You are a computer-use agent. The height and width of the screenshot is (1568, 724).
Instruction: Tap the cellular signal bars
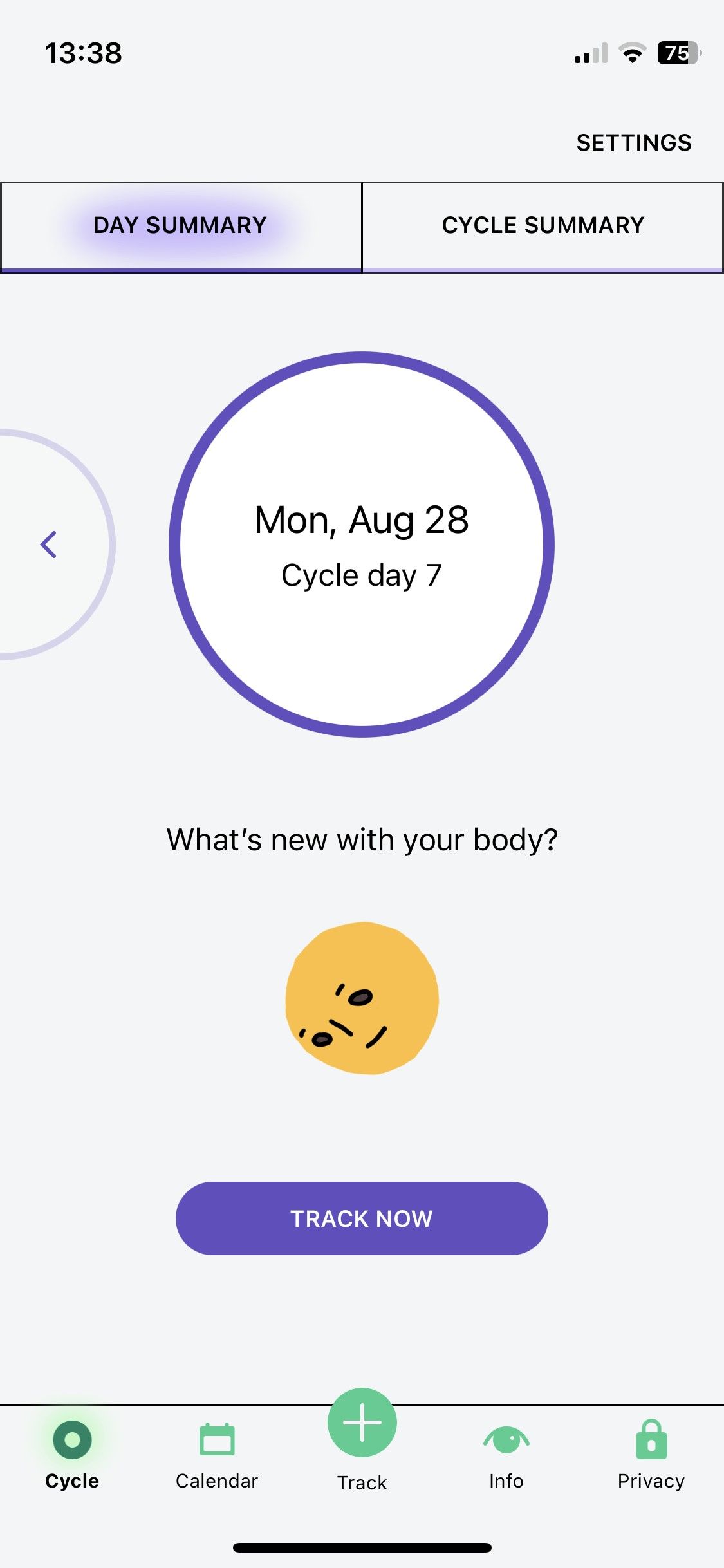tap(589, 54)
